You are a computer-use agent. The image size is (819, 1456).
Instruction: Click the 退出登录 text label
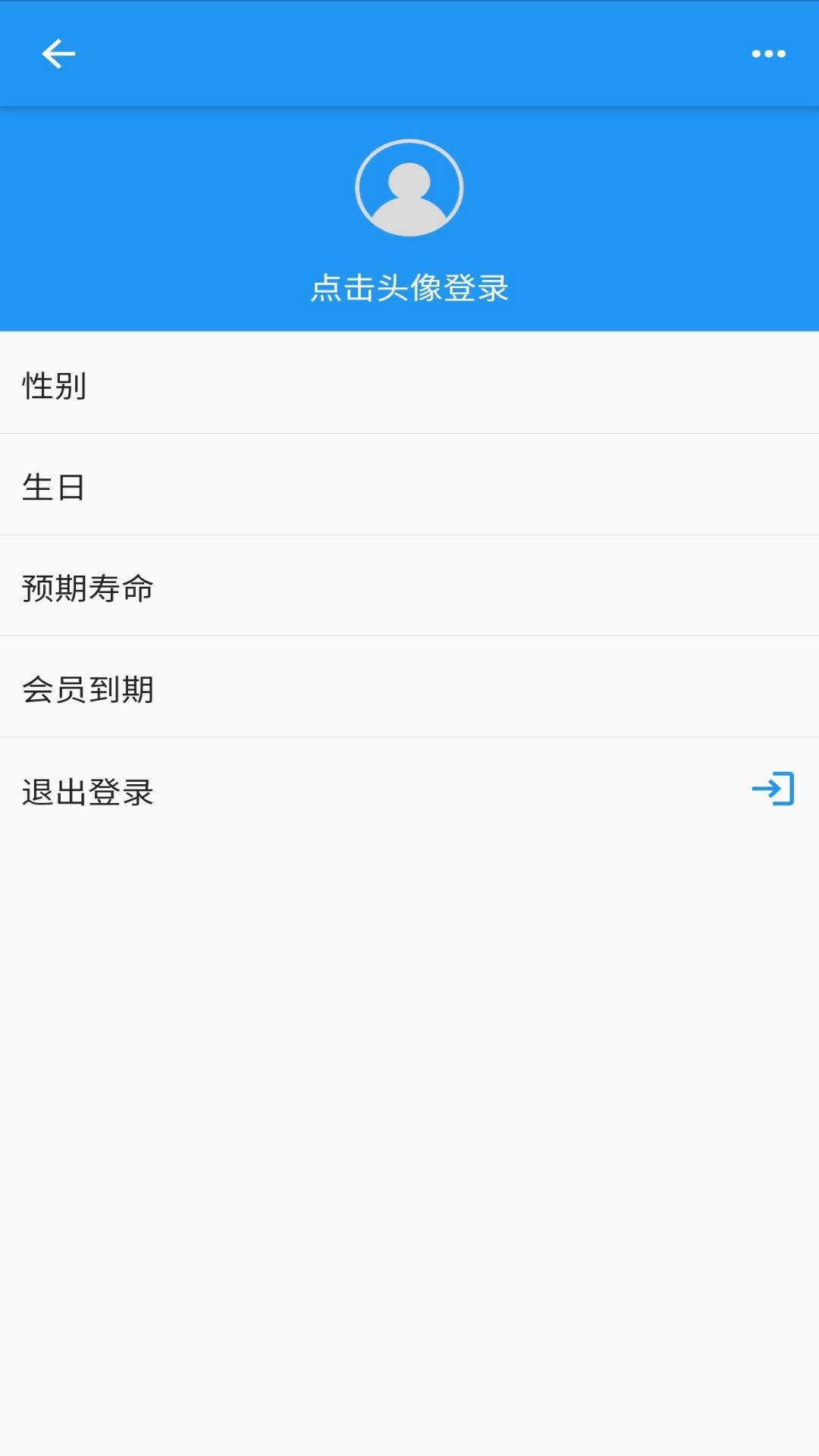(86, 792)
